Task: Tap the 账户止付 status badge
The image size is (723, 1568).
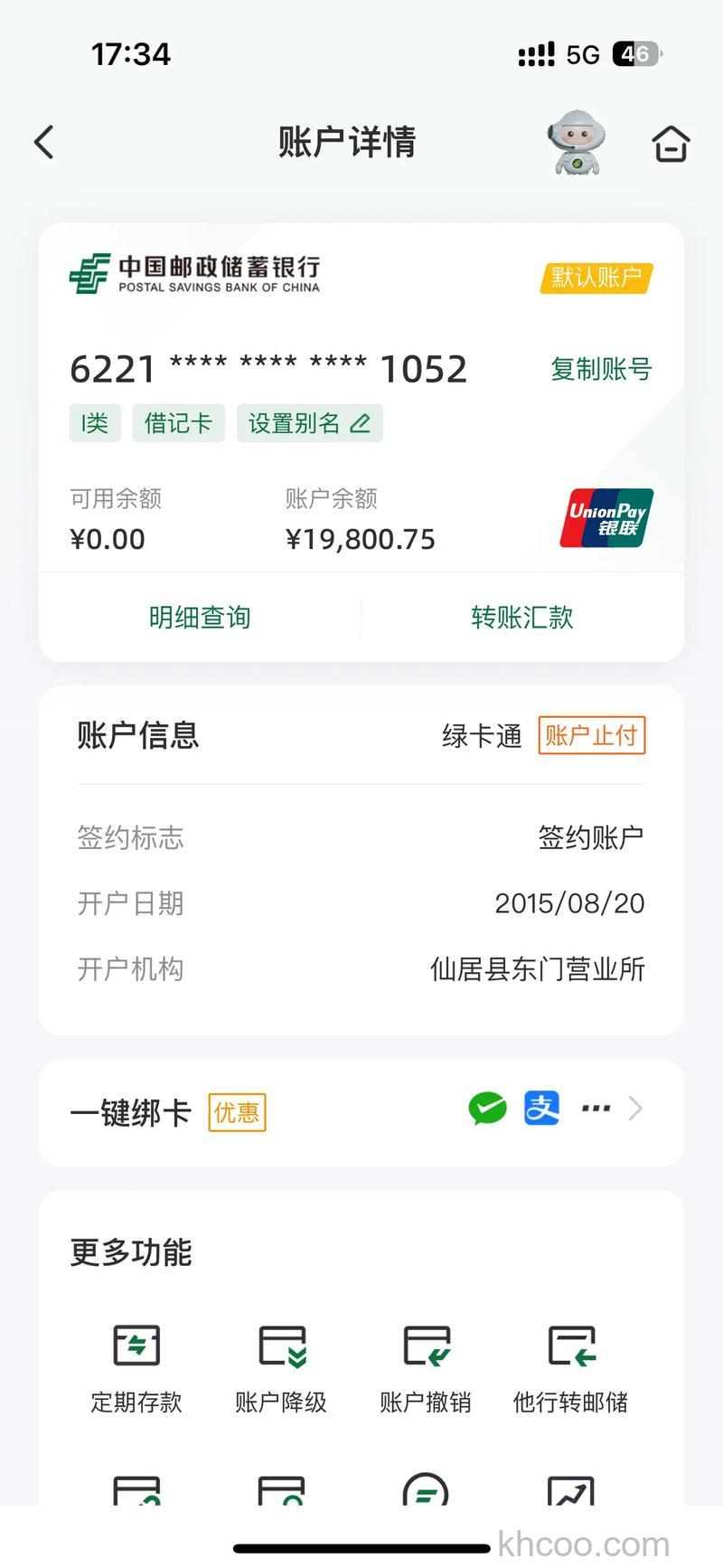Action: (591, 735)
